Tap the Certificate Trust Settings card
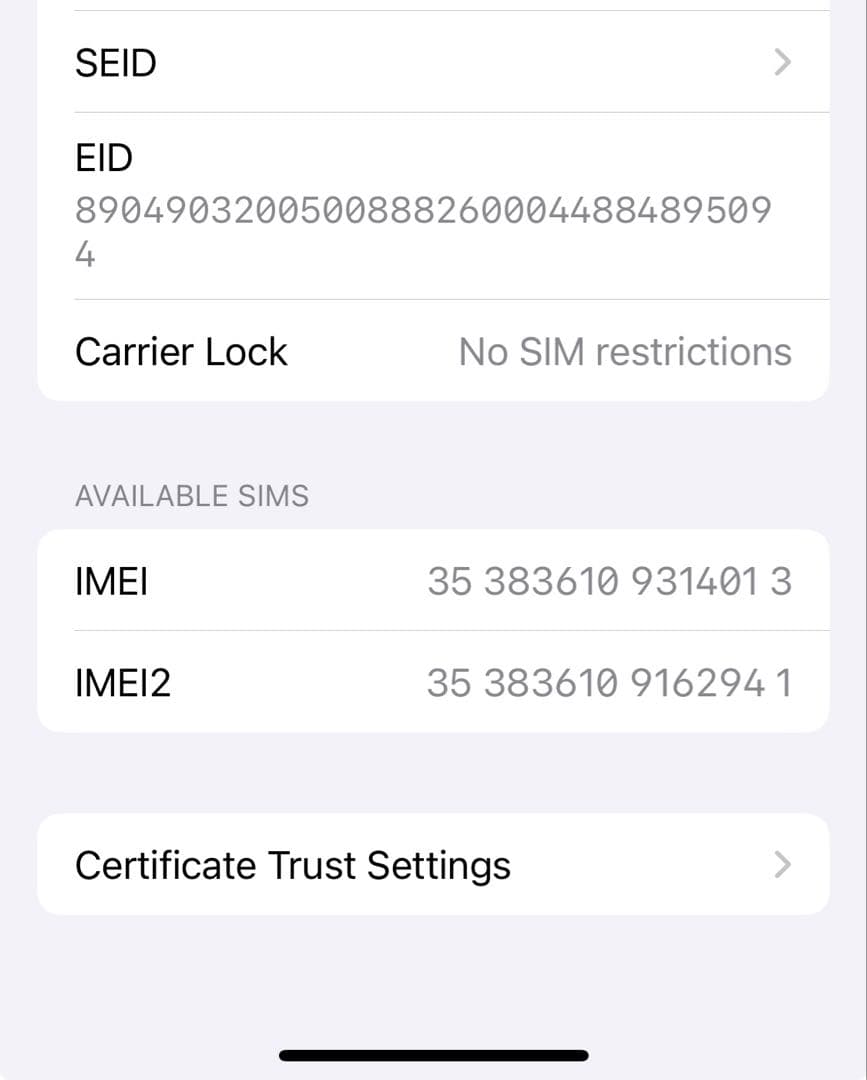867x1080 pixels. (433, 864)
